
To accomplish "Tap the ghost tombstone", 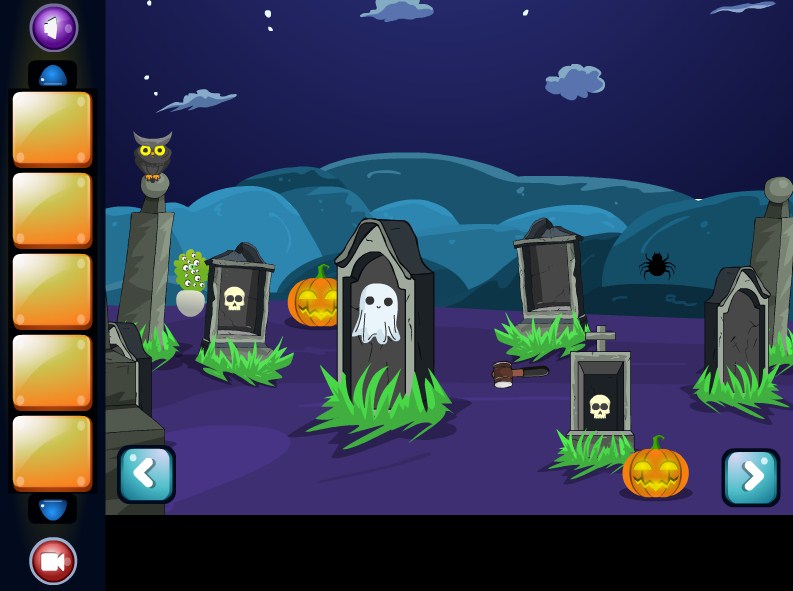I will [x=380, y=310].
